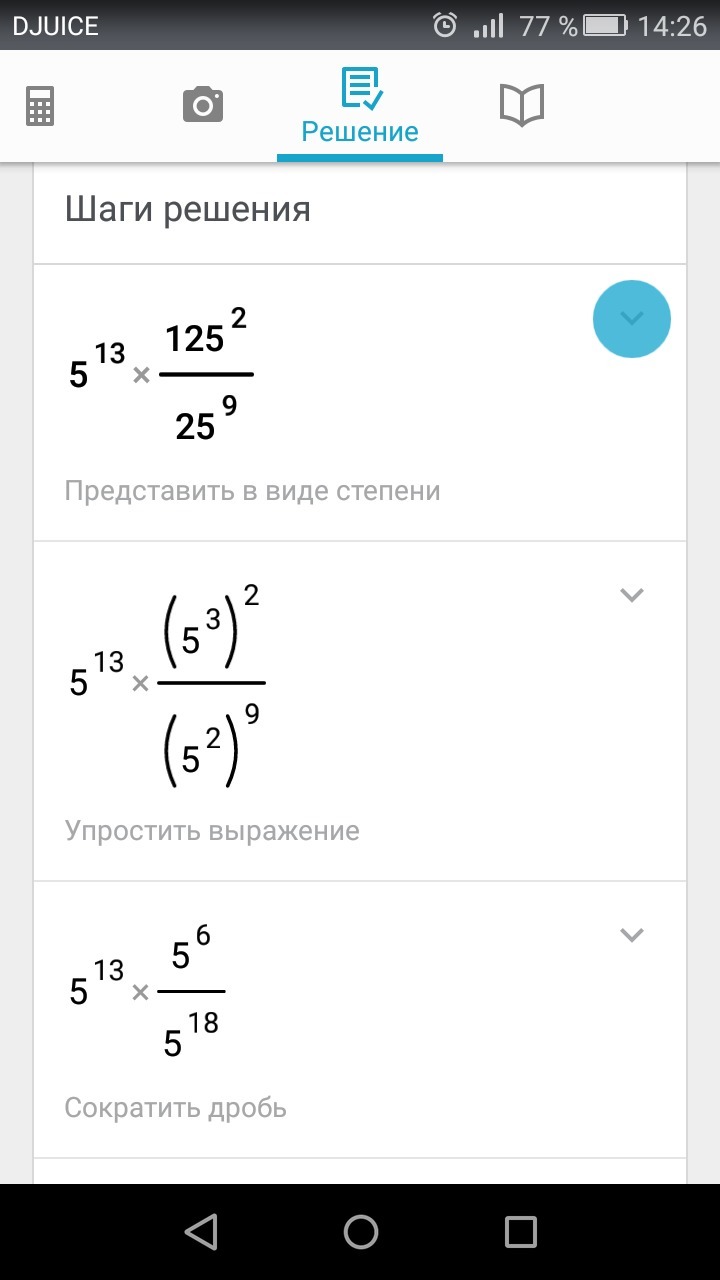This screenshot has width=720, height=1280.
Task: Open the camera tab
Action: [202, 105]
